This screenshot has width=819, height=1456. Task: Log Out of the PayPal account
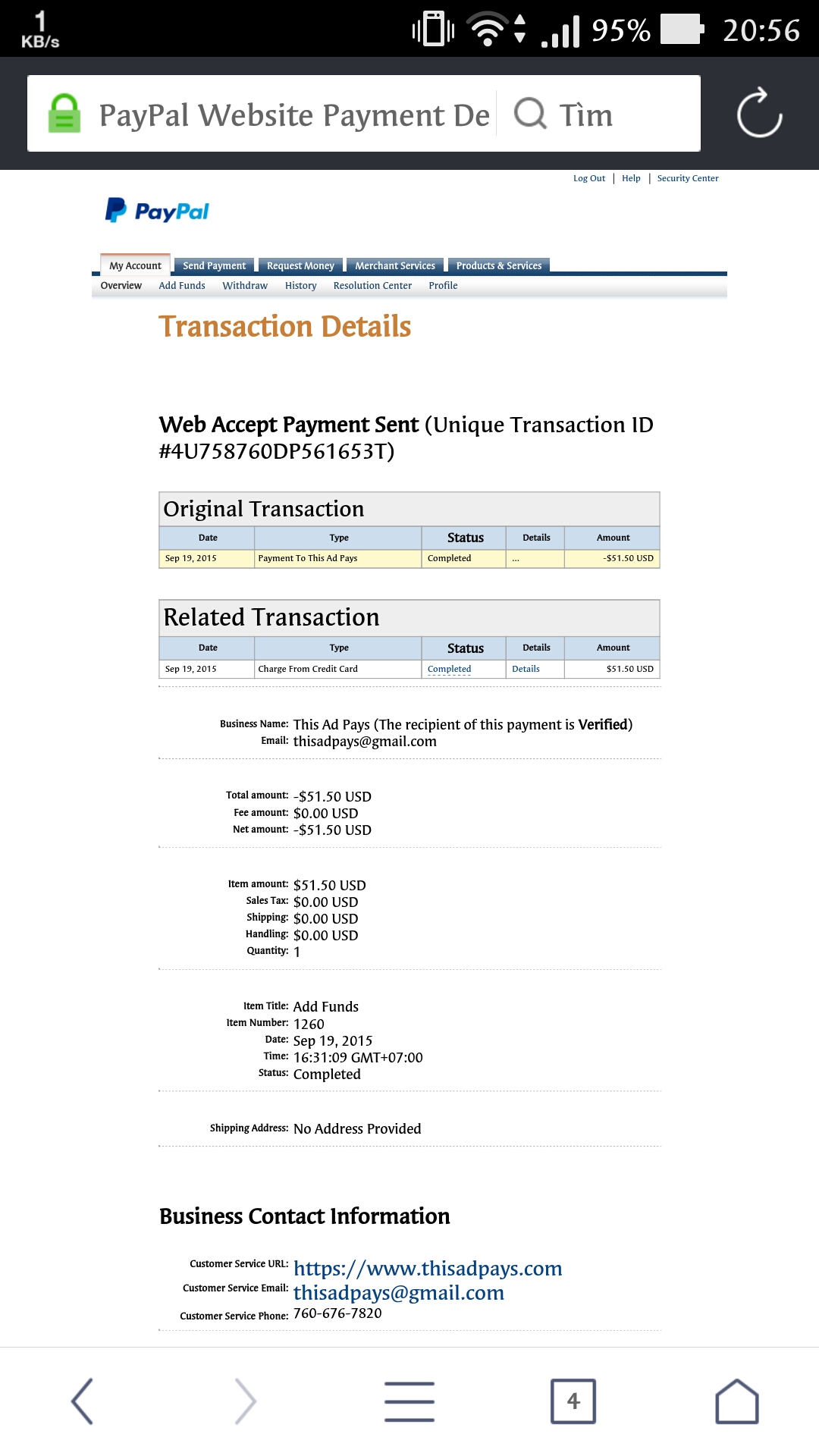pos(588,178)
